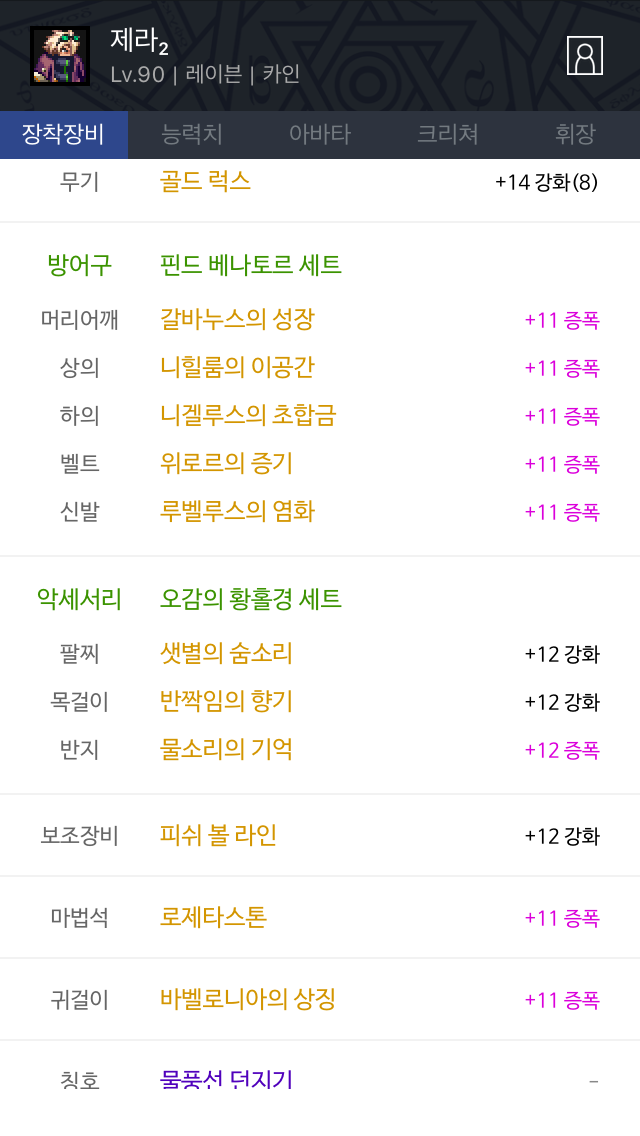Open the 크리쳐 tab

click(448, 135)
